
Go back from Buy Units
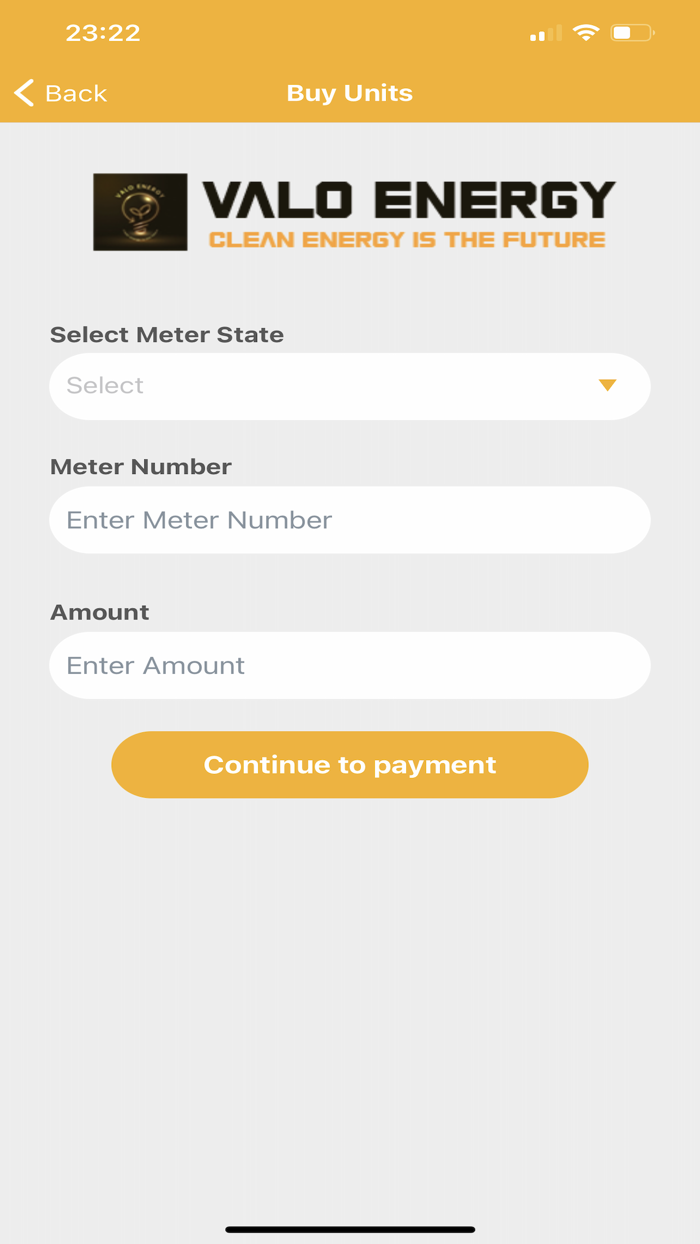60,93
